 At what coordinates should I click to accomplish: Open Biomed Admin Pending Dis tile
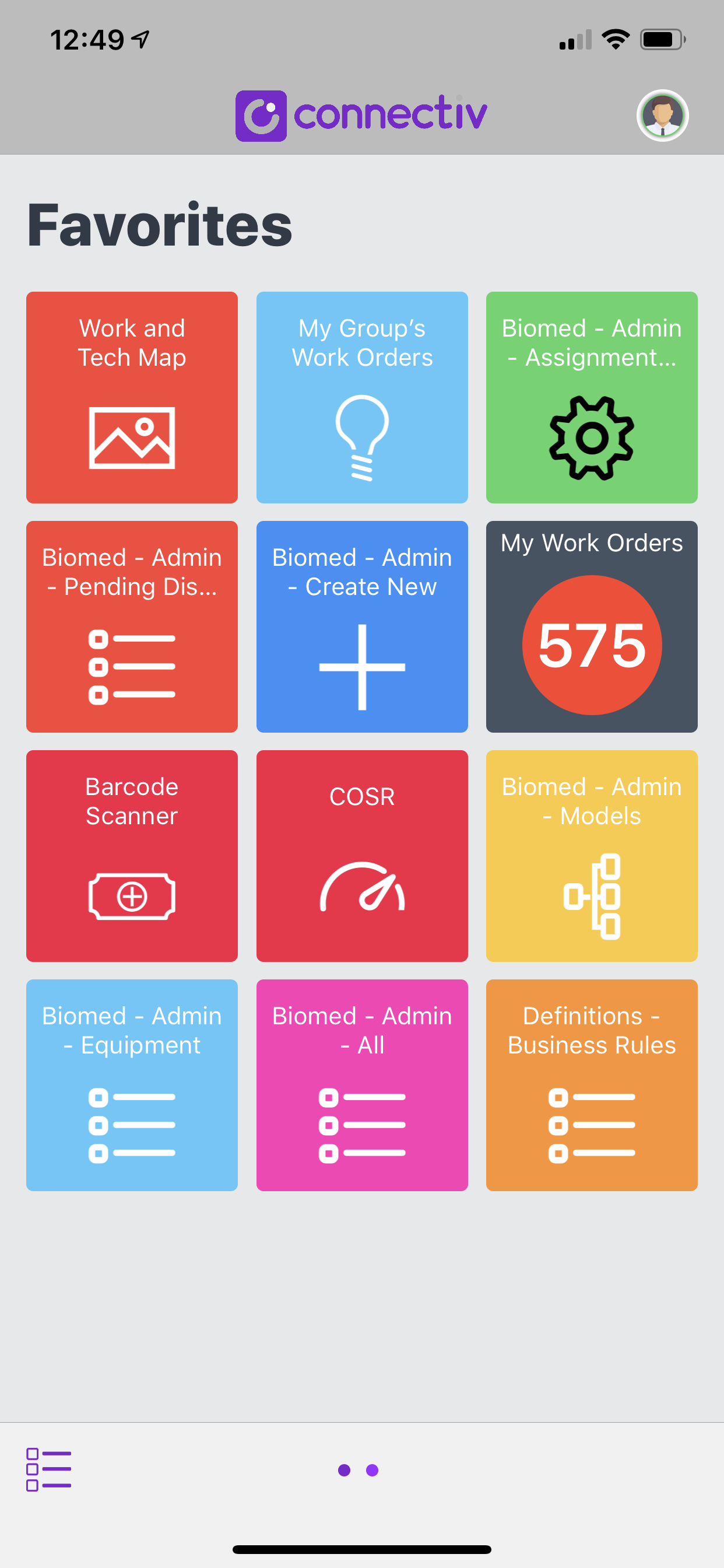click(x=132, y=626)
